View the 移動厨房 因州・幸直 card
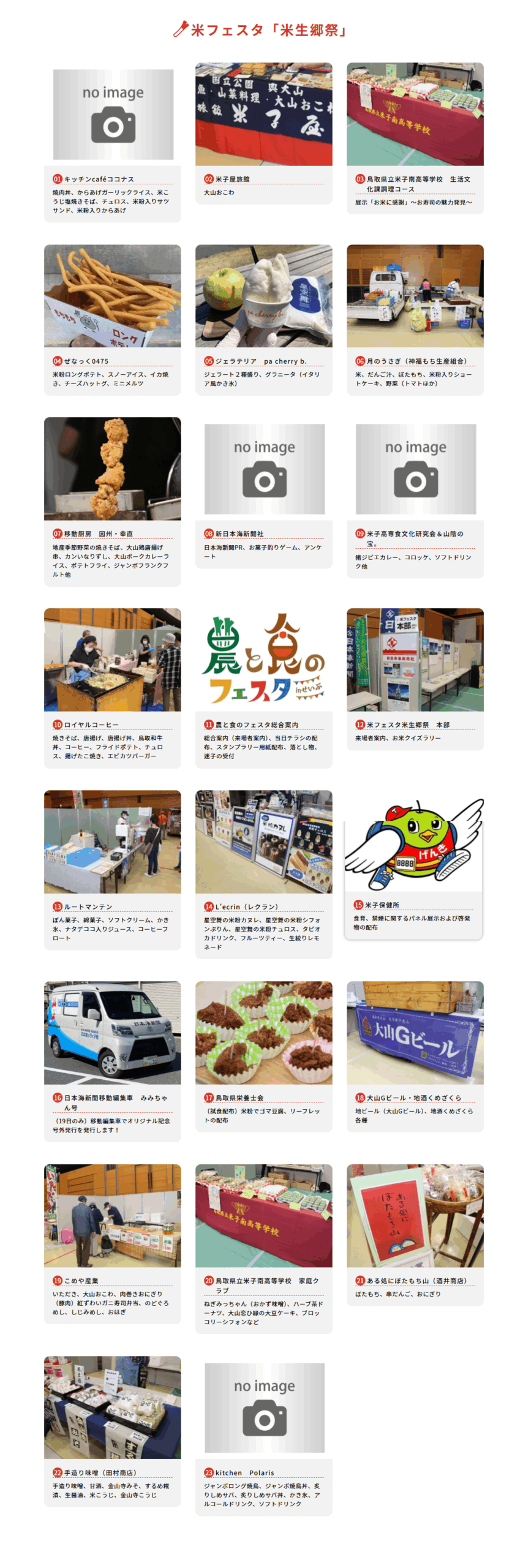523x1568 pixels. click(x=112, y=501)
